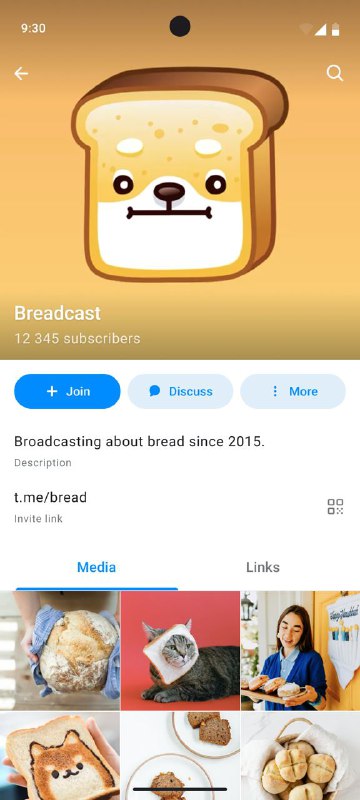Switch to the Links tab
Screen dimensions: 360x800
[263, 567]
